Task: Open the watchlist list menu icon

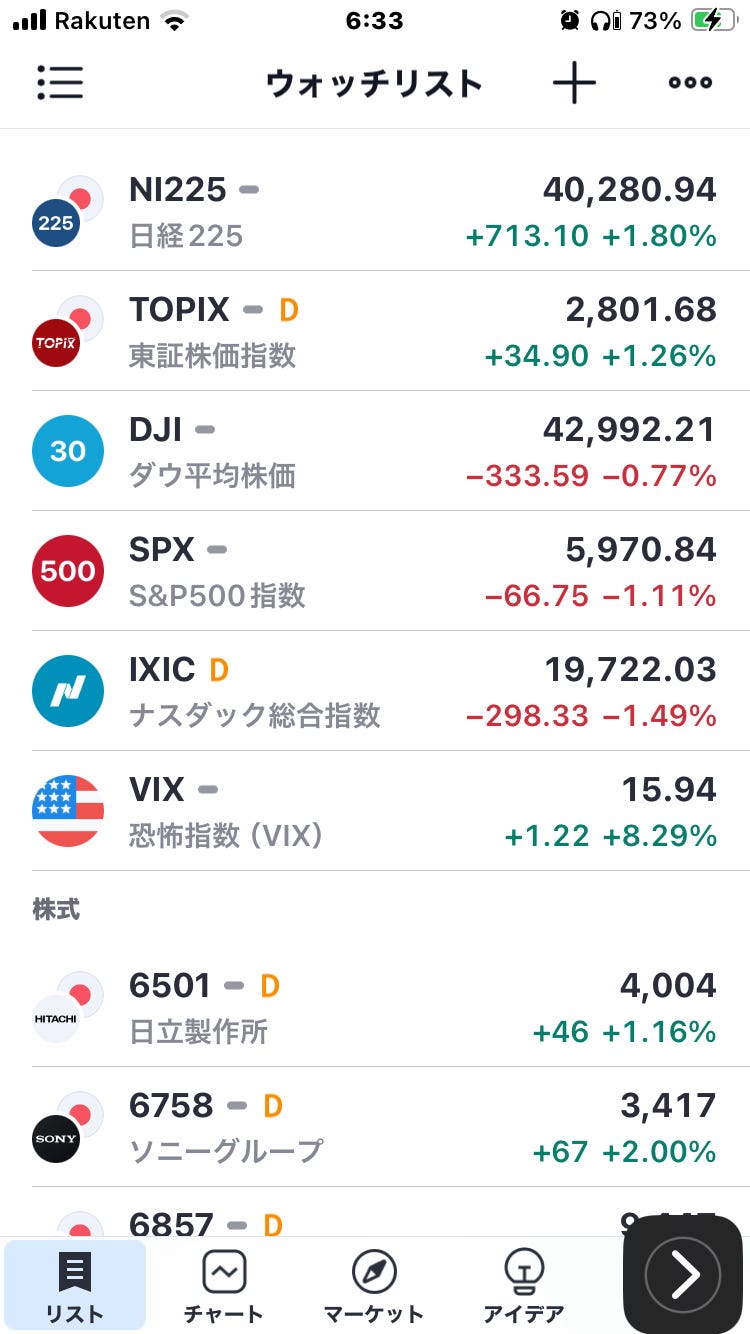Action: [60, 83]
